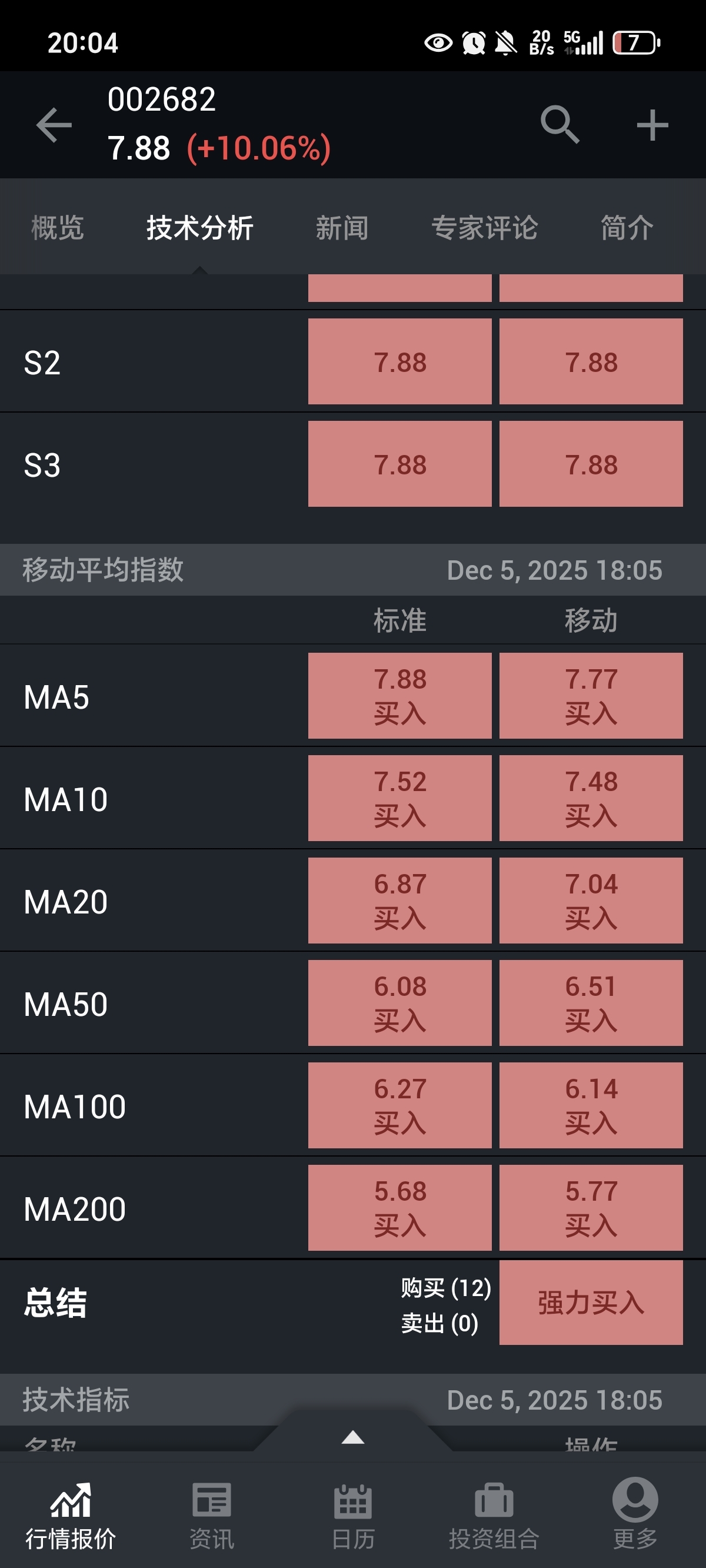The image size is (706, 1568).
Task: Select the 技术分析 tab
Action: click(199, 228)
